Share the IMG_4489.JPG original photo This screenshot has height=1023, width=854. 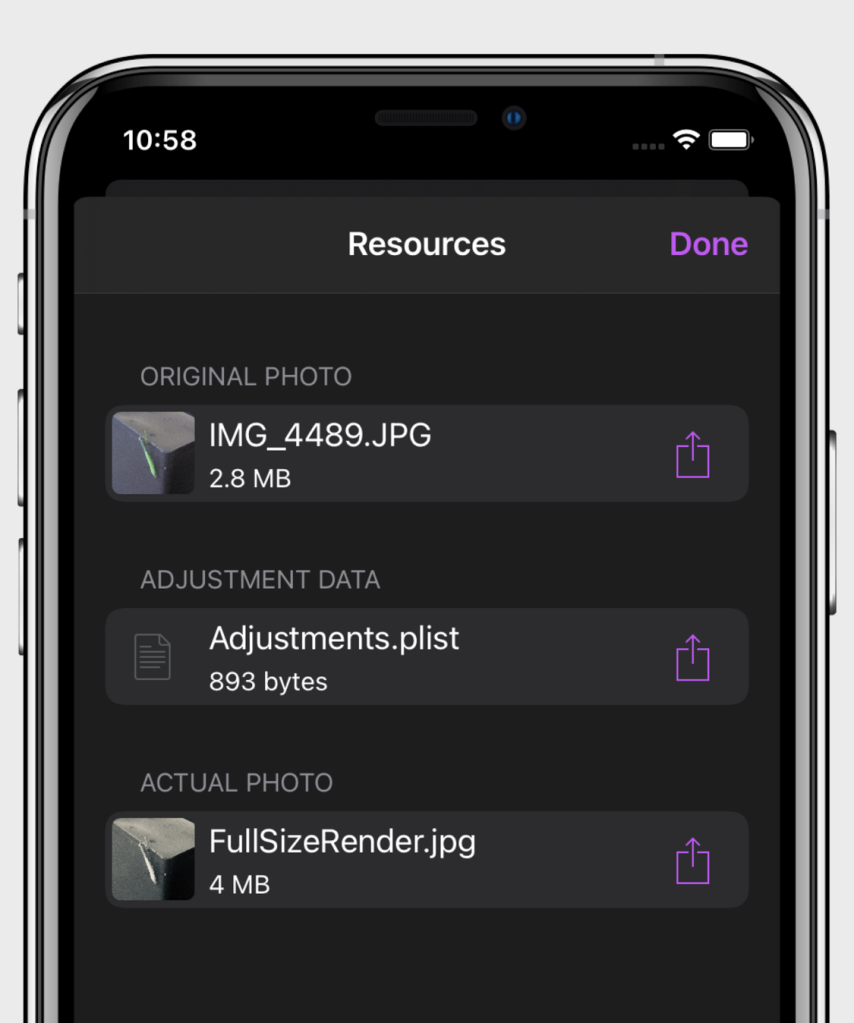(x=692, y=455)
